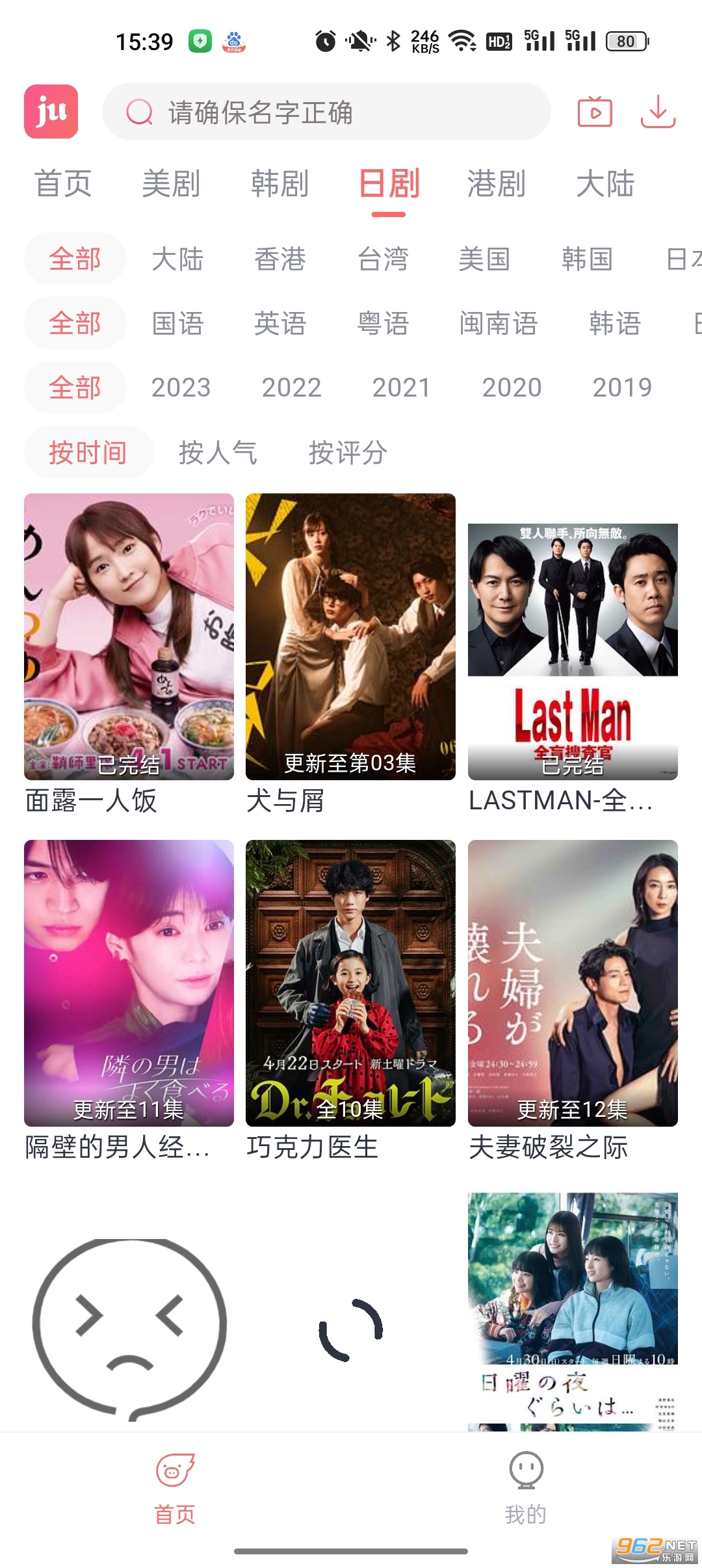702x1568 pixels.
Task: Open the downloads icon
Action: click(658, 112)
